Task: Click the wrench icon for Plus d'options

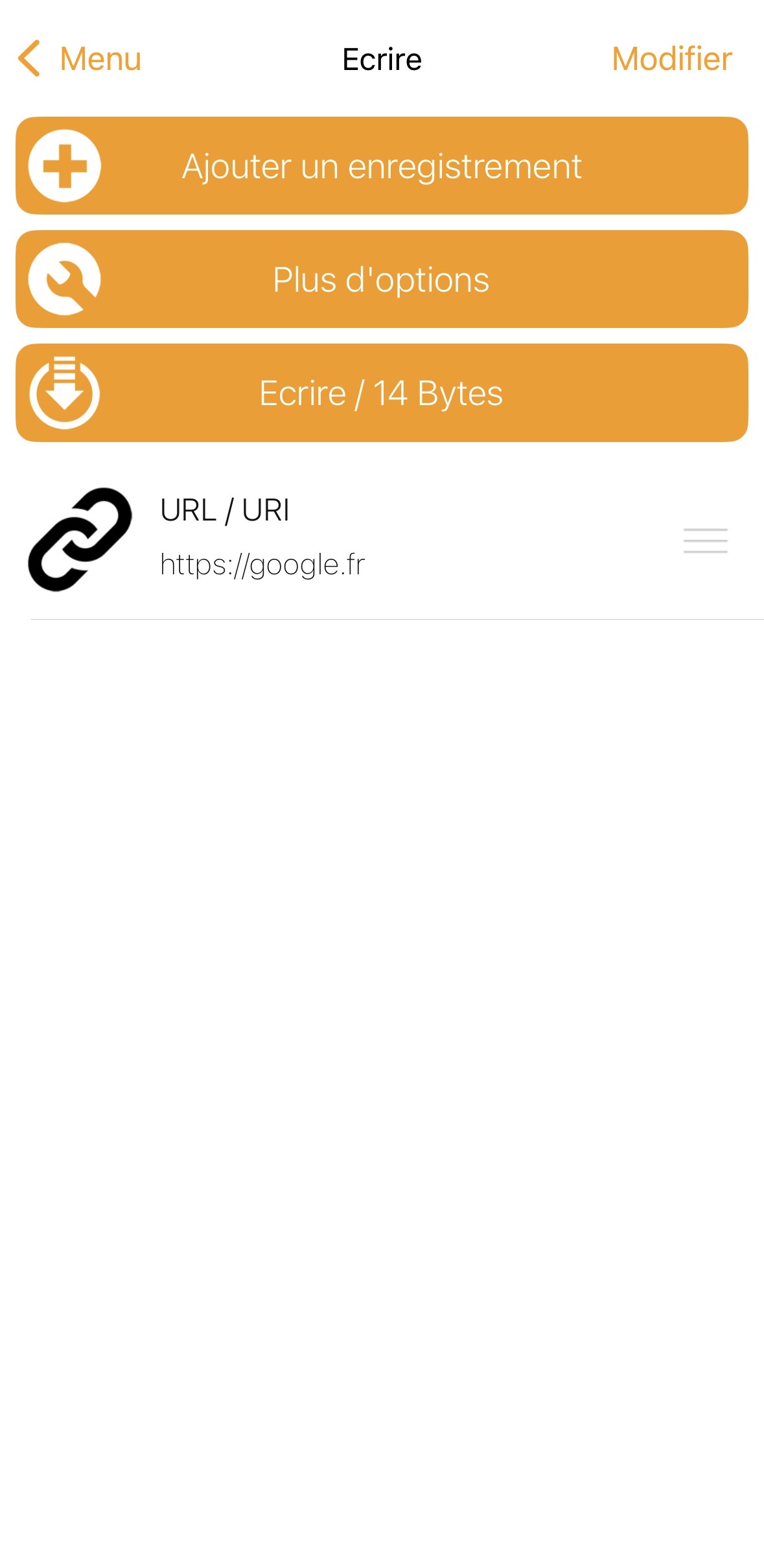Action: (64, 278)
